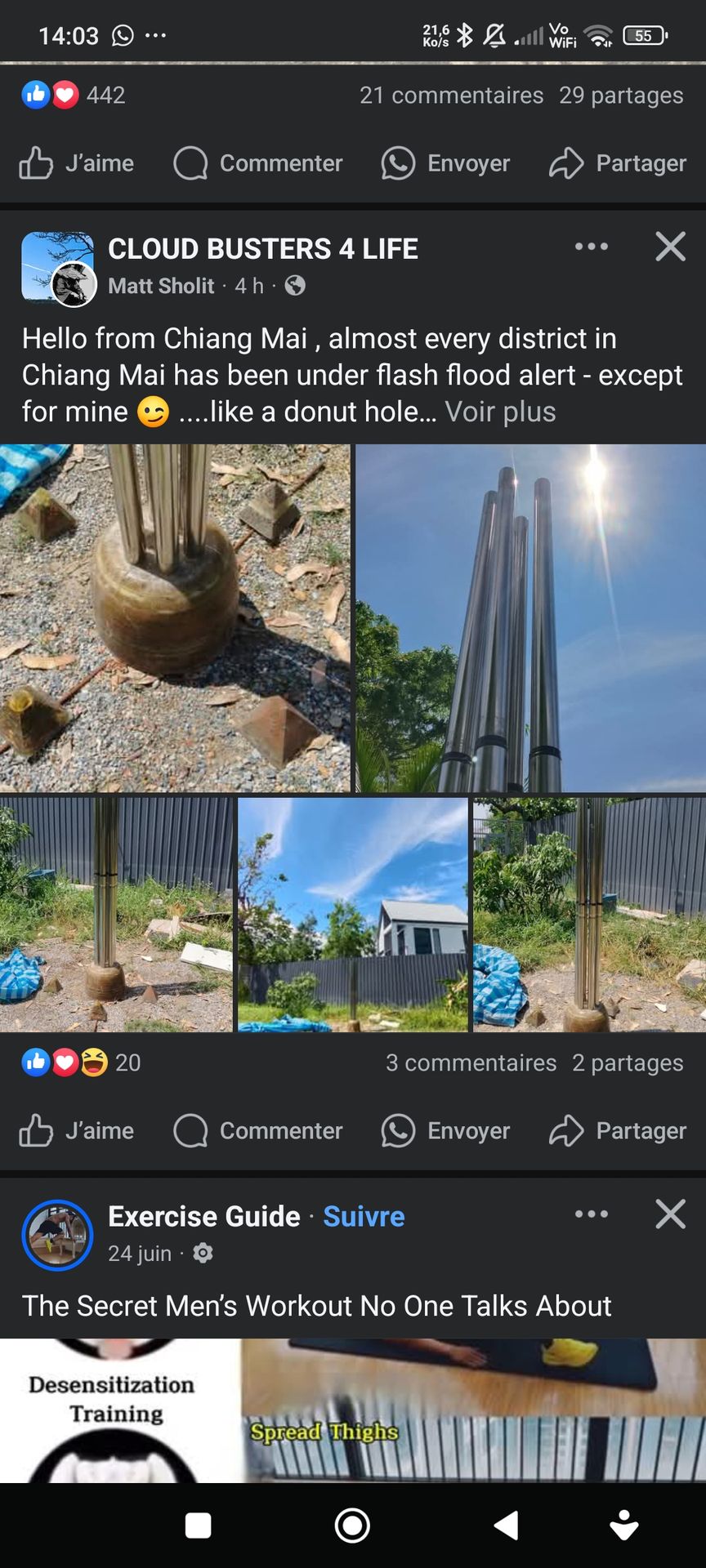Dismiss the Exercise Guide post
706x1568 pixels.
pyautogui.click(x=670, y=1214)
